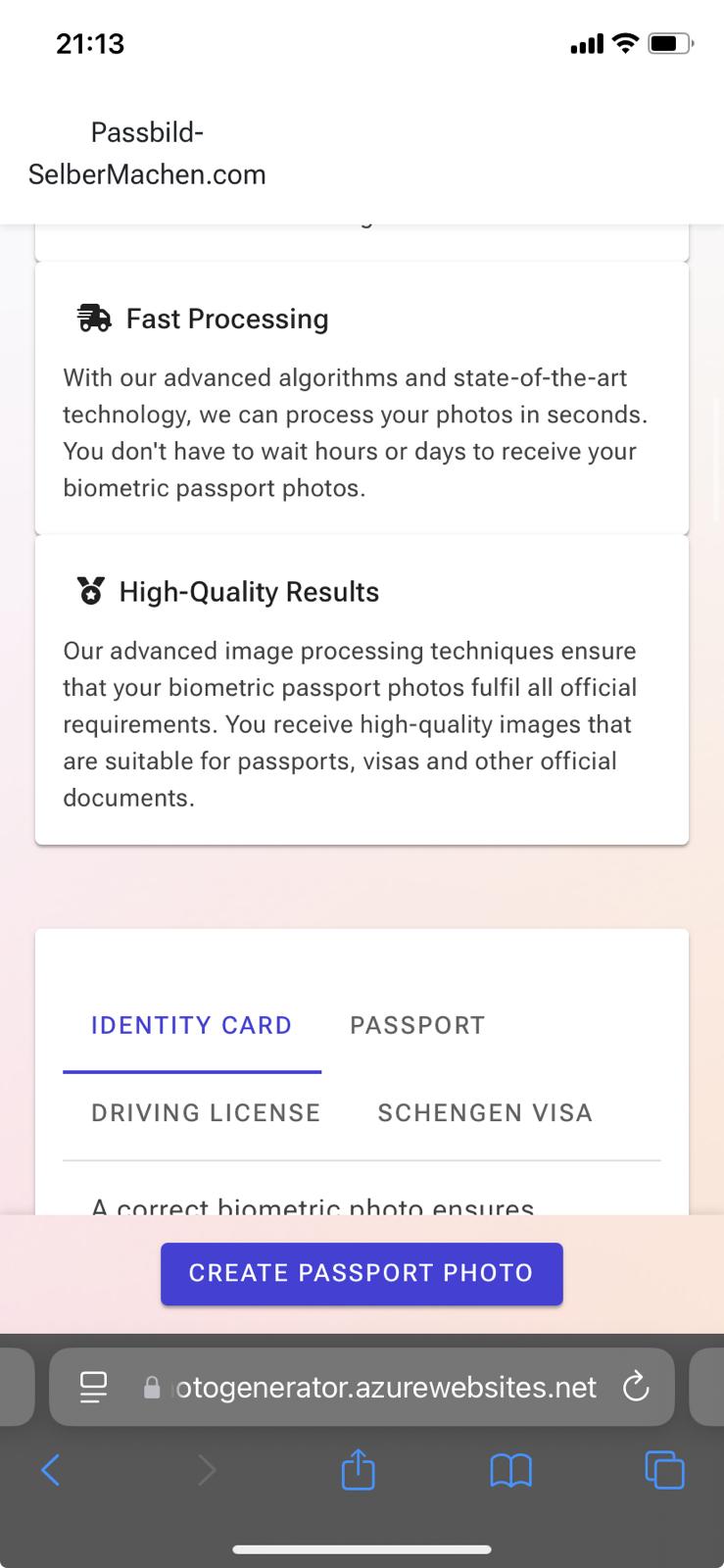724x1568 pixels.
Task: Go back to the previous page
Action: 51,1470
